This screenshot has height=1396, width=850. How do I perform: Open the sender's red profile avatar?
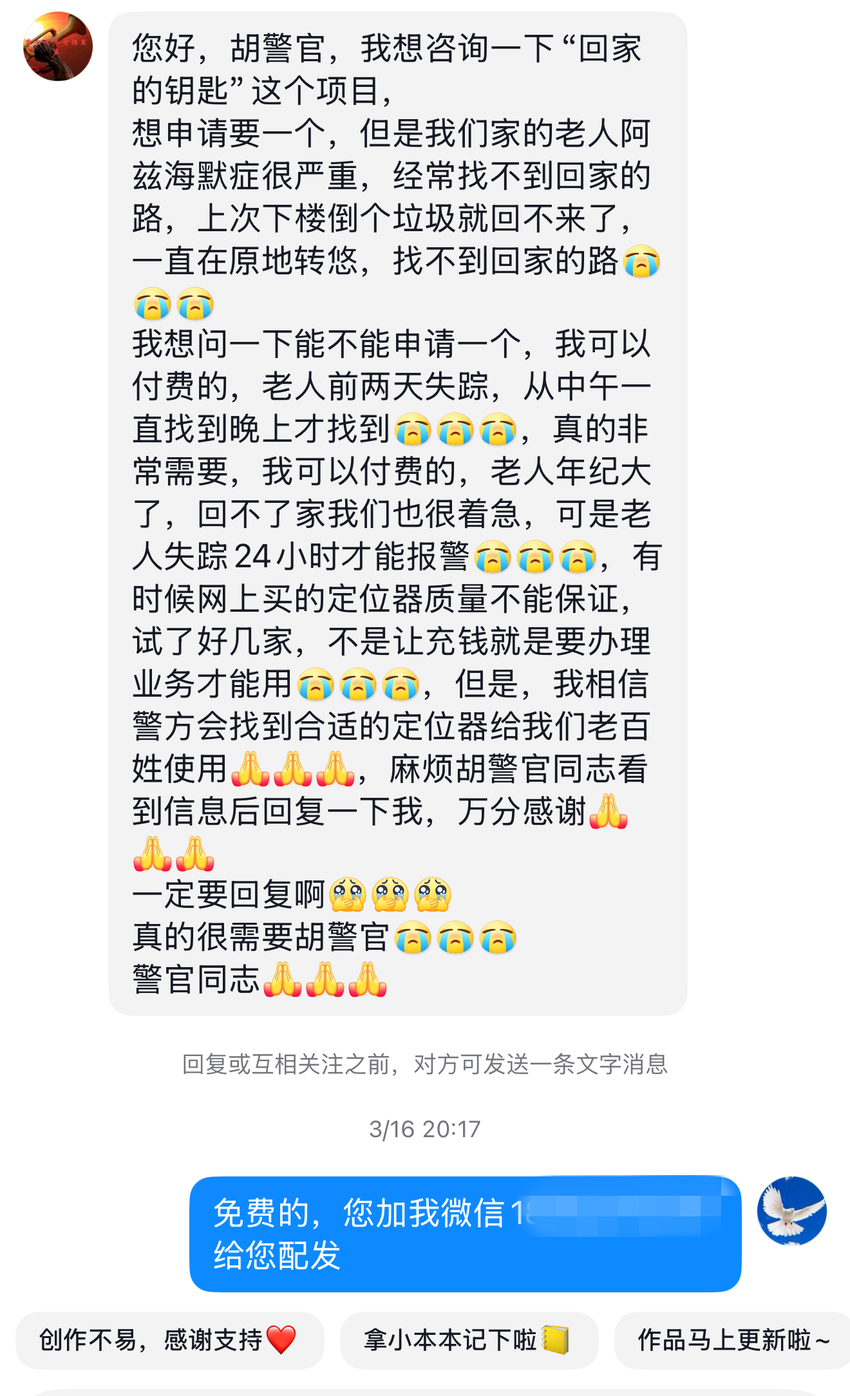point(58,46)
